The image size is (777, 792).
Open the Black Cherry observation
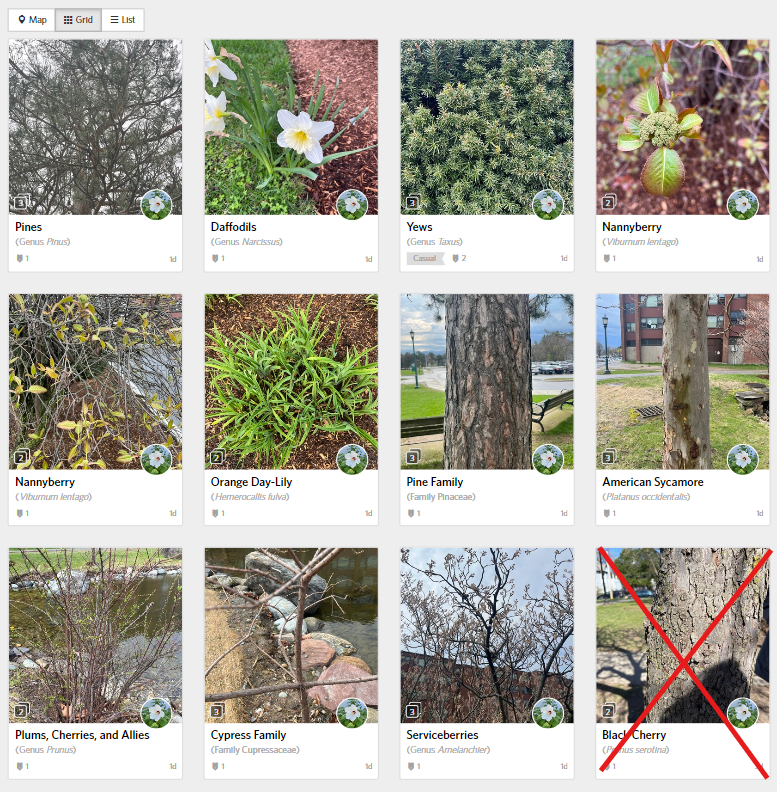[x=683, y=635]
